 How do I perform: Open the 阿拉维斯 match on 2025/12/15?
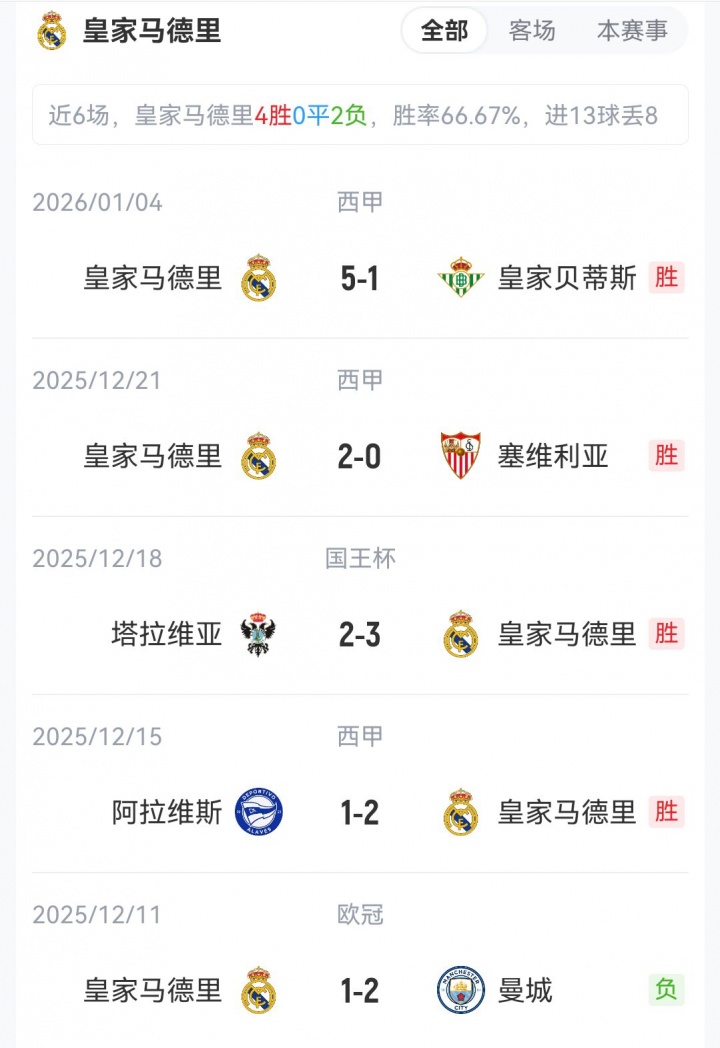pyautogui.click(x=360, y=812)
